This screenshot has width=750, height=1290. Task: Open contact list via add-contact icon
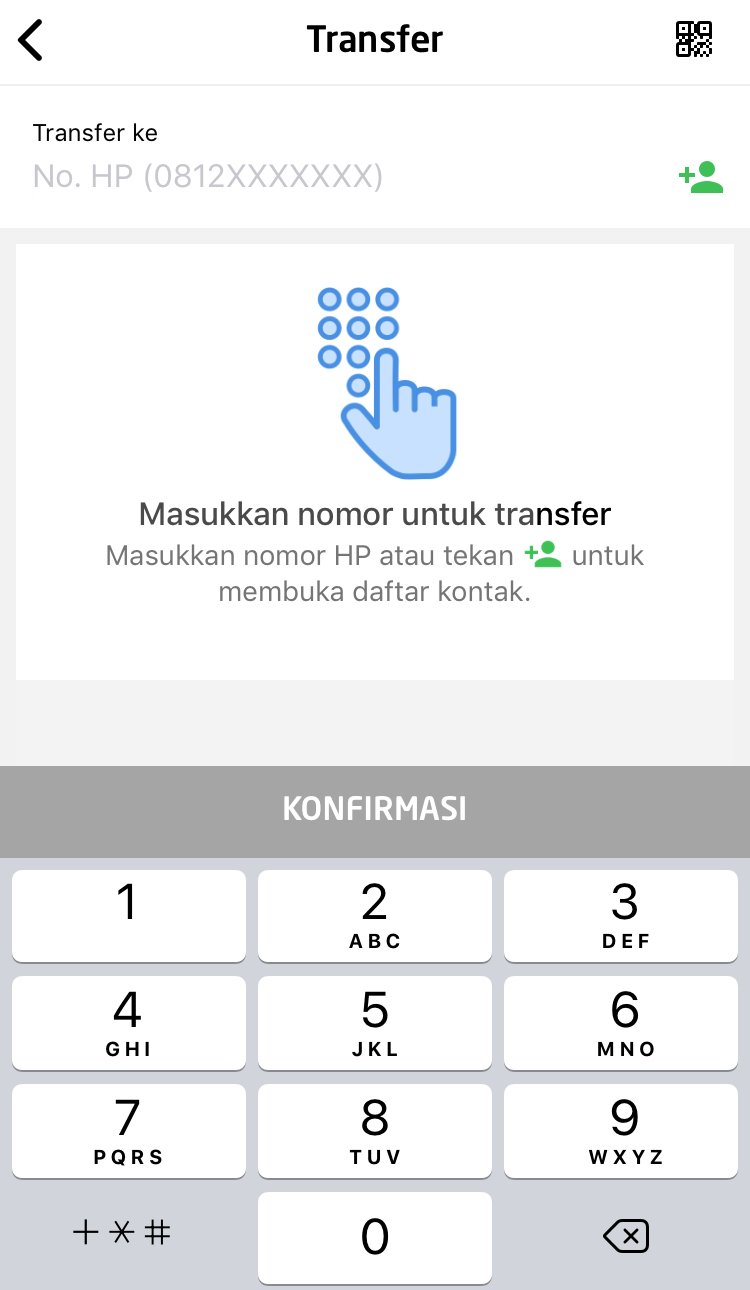point(701,177)
